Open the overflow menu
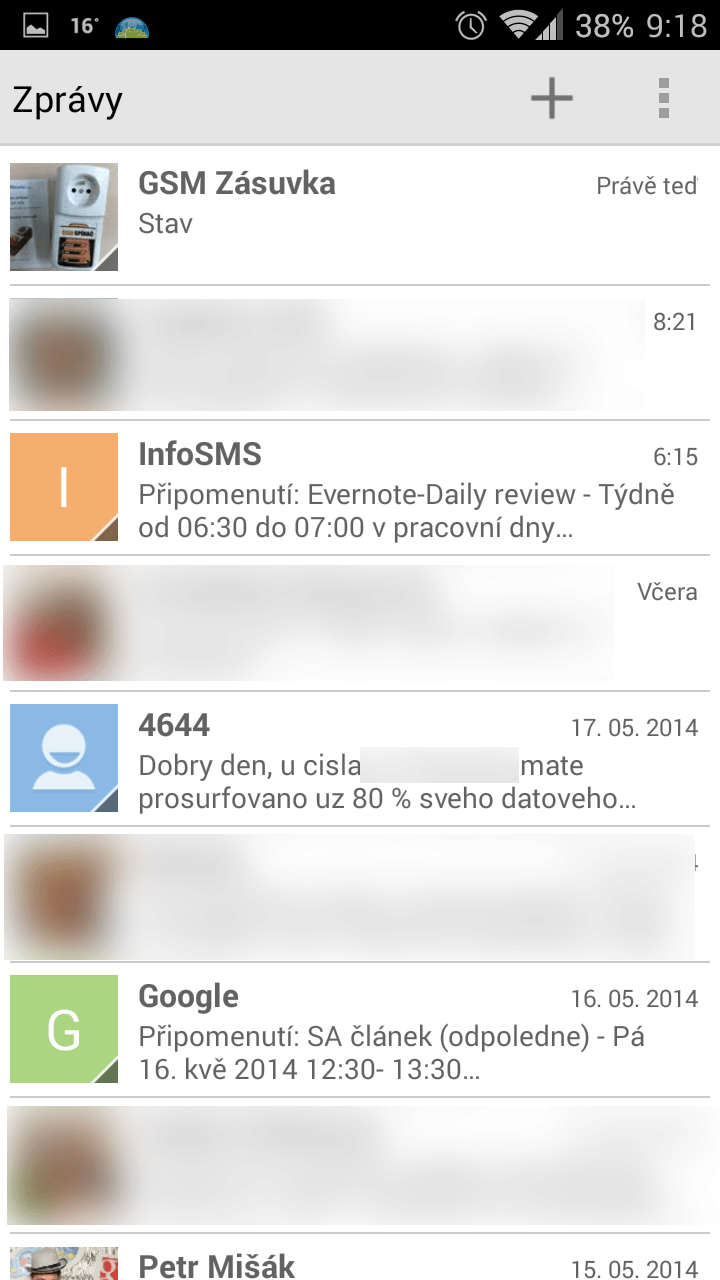 point(663,98)
